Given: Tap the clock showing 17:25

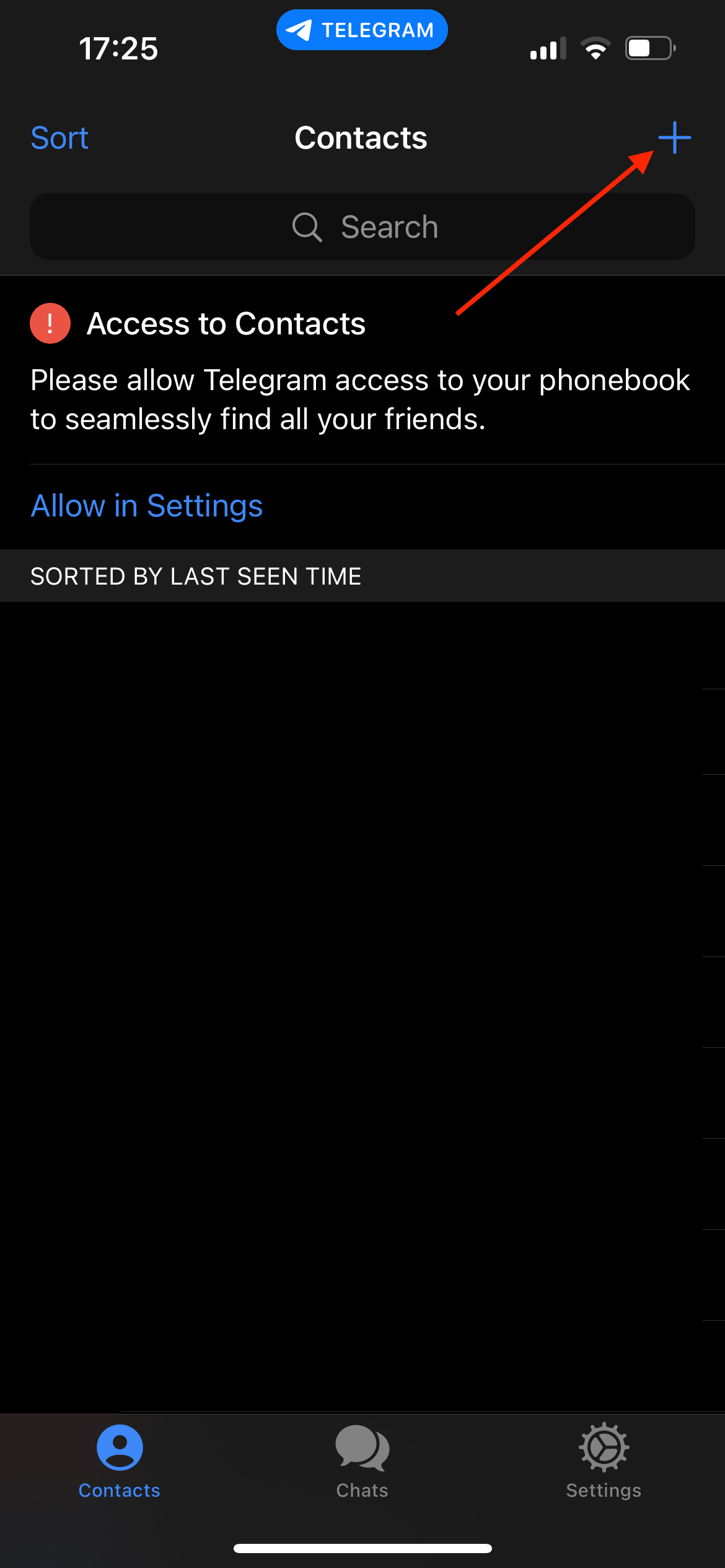Looking at the screenshot, I should point(119,48).
